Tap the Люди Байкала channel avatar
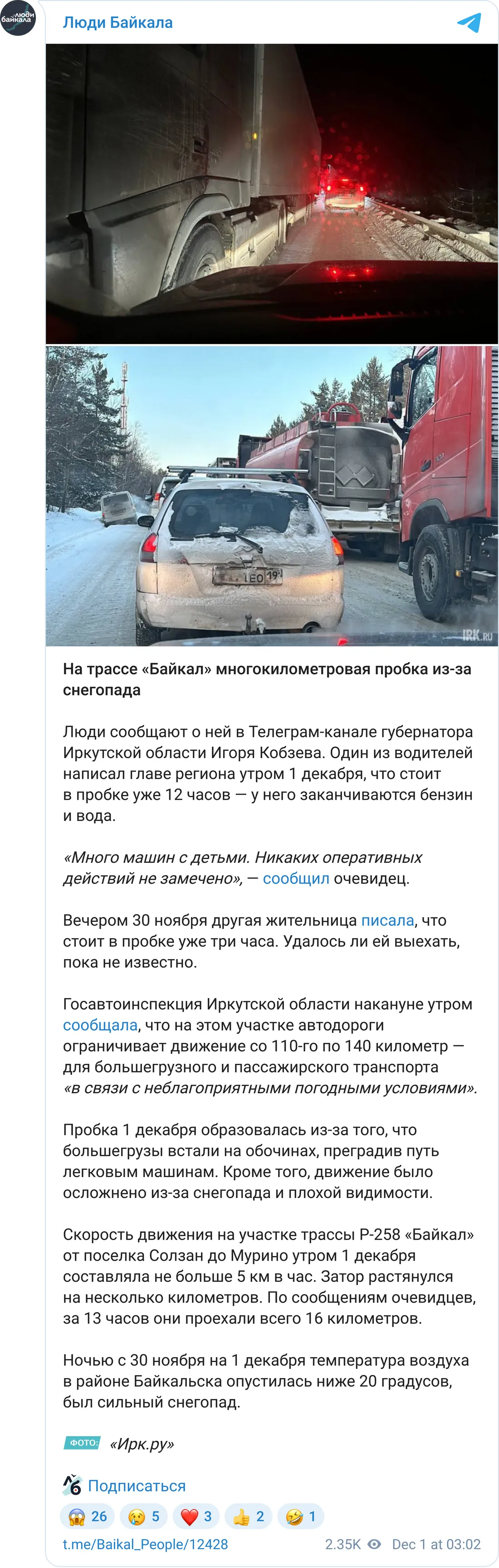 [20, 19]
